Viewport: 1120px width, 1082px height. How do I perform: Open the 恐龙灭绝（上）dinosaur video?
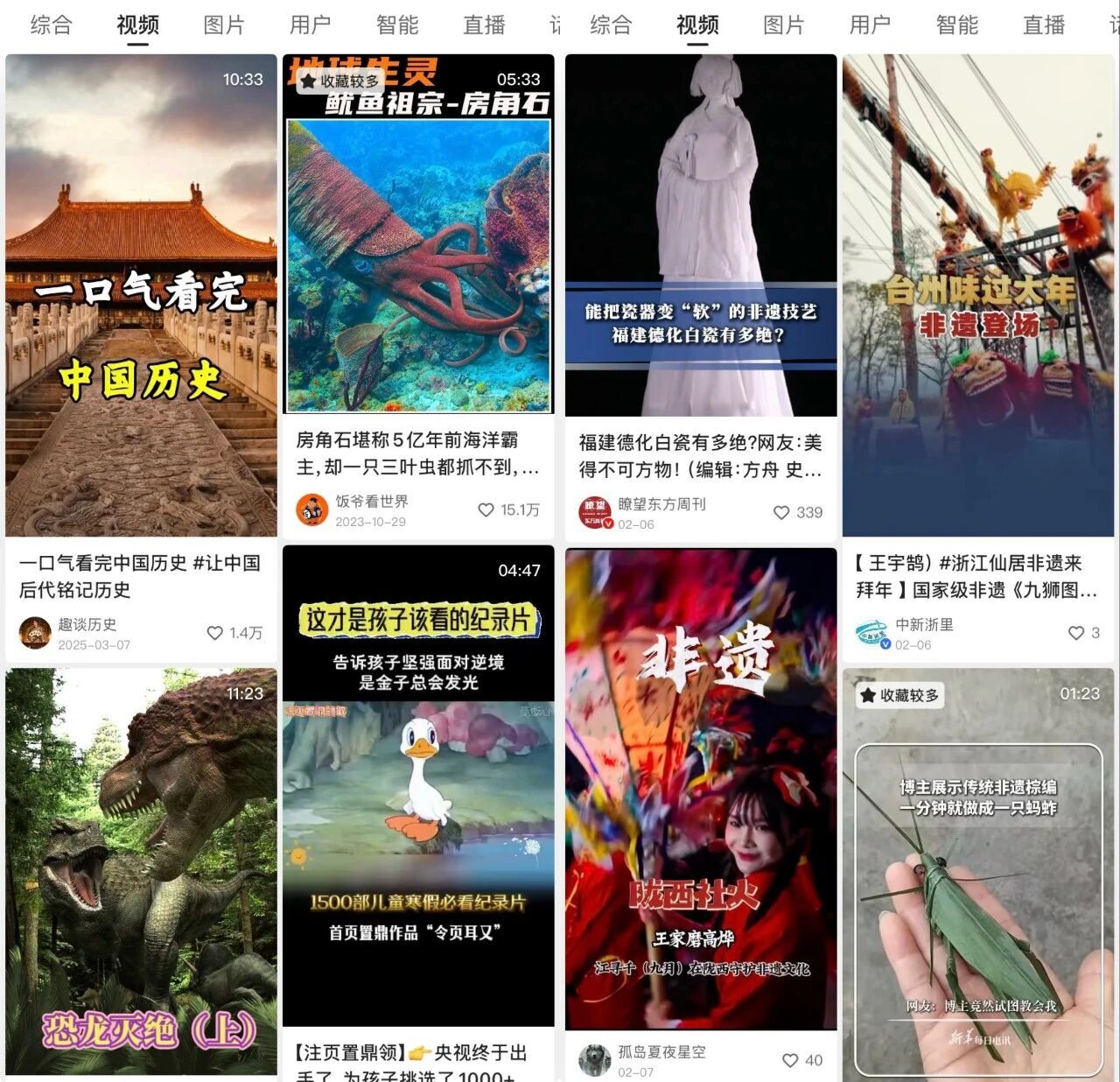coord(141,871)
